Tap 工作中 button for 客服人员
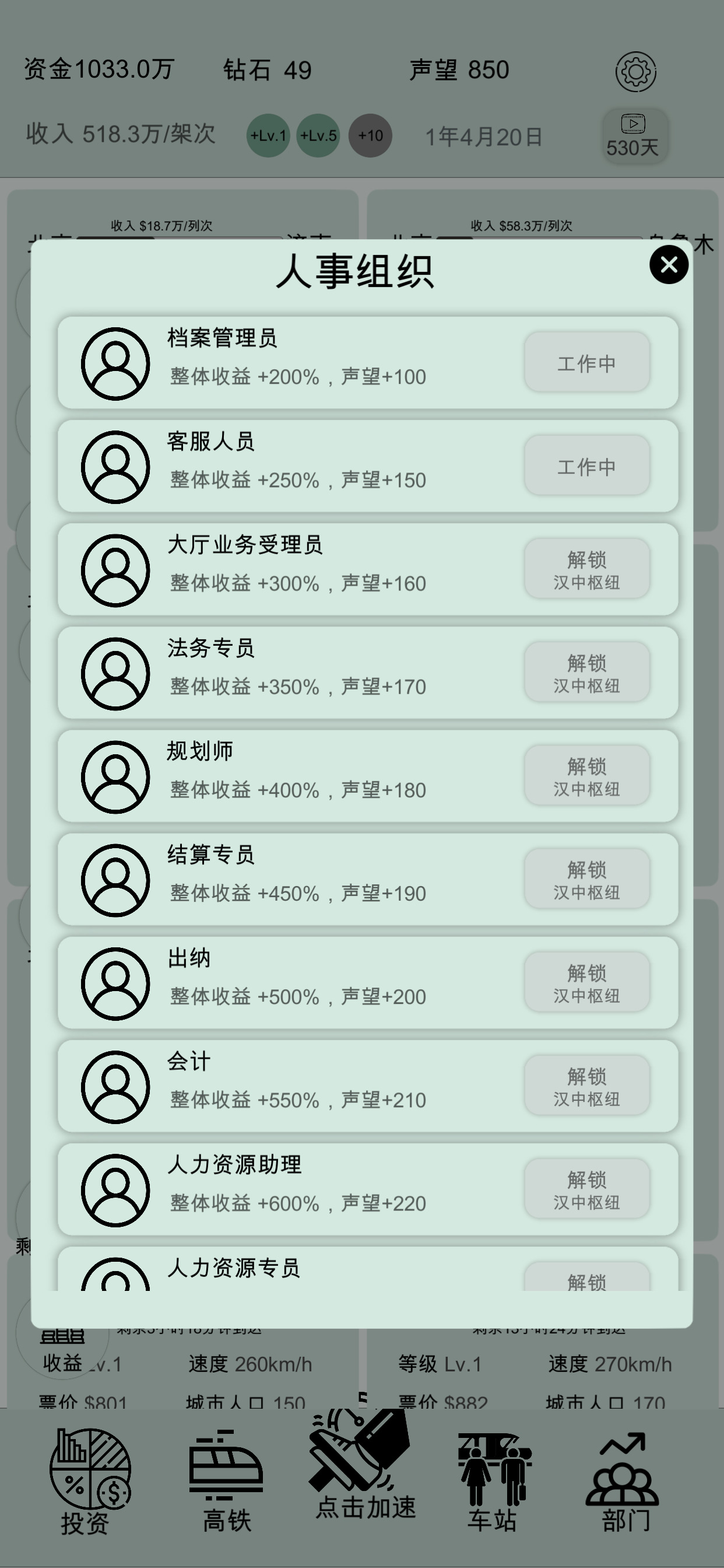 [x=586, y=466]
